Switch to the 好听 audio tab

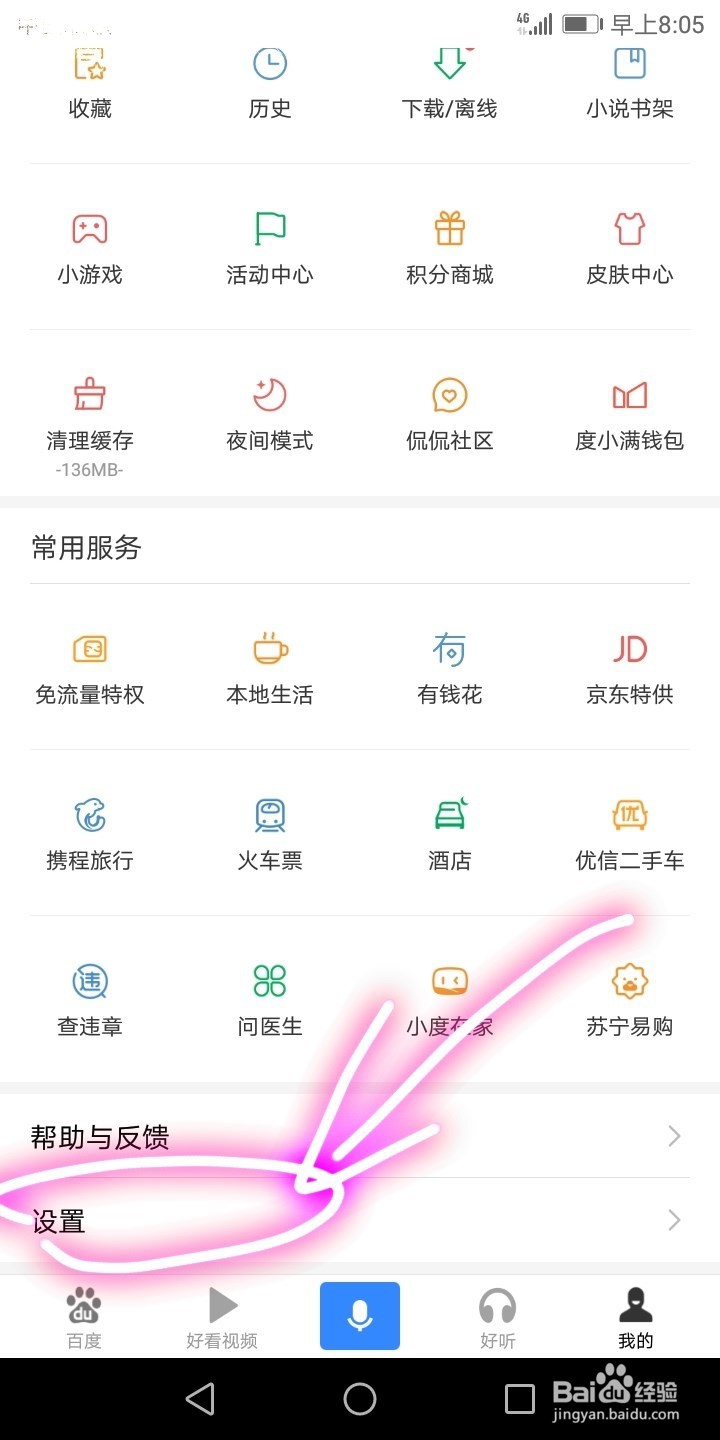coord(497,1318)
